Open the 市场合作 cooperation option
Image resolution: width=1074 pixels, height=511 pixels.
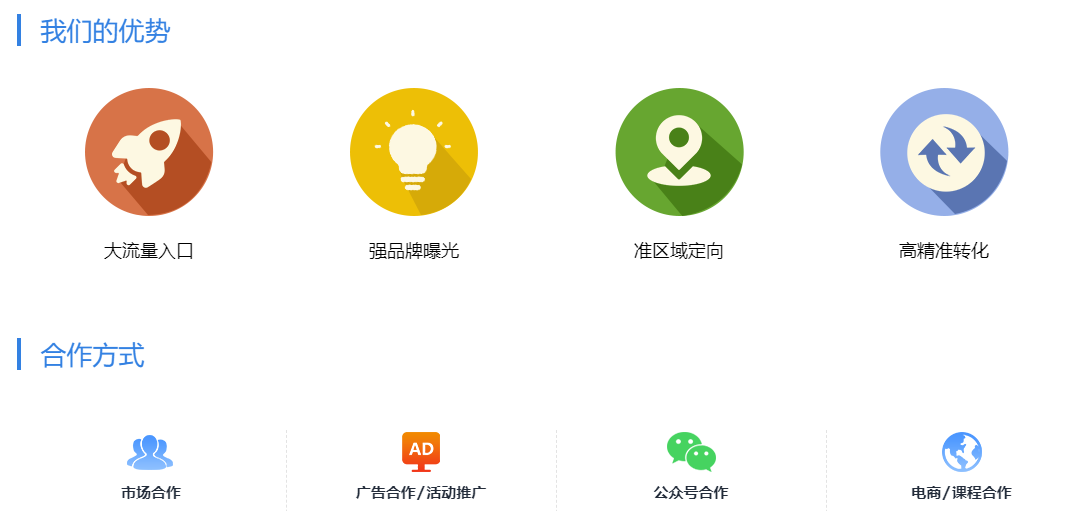(151, 468)
